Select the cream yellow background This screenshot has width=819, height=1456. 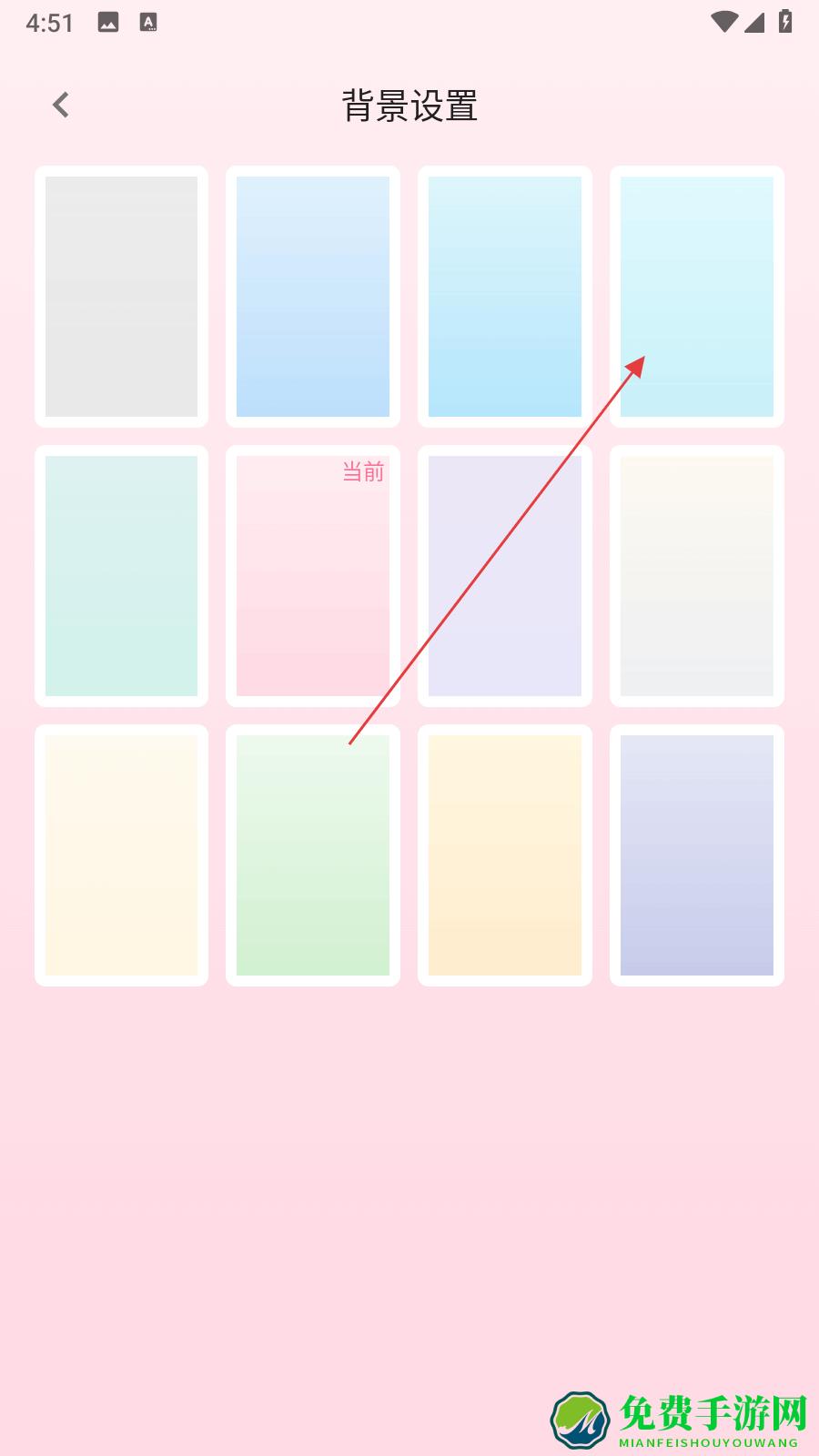coord(121,855)
